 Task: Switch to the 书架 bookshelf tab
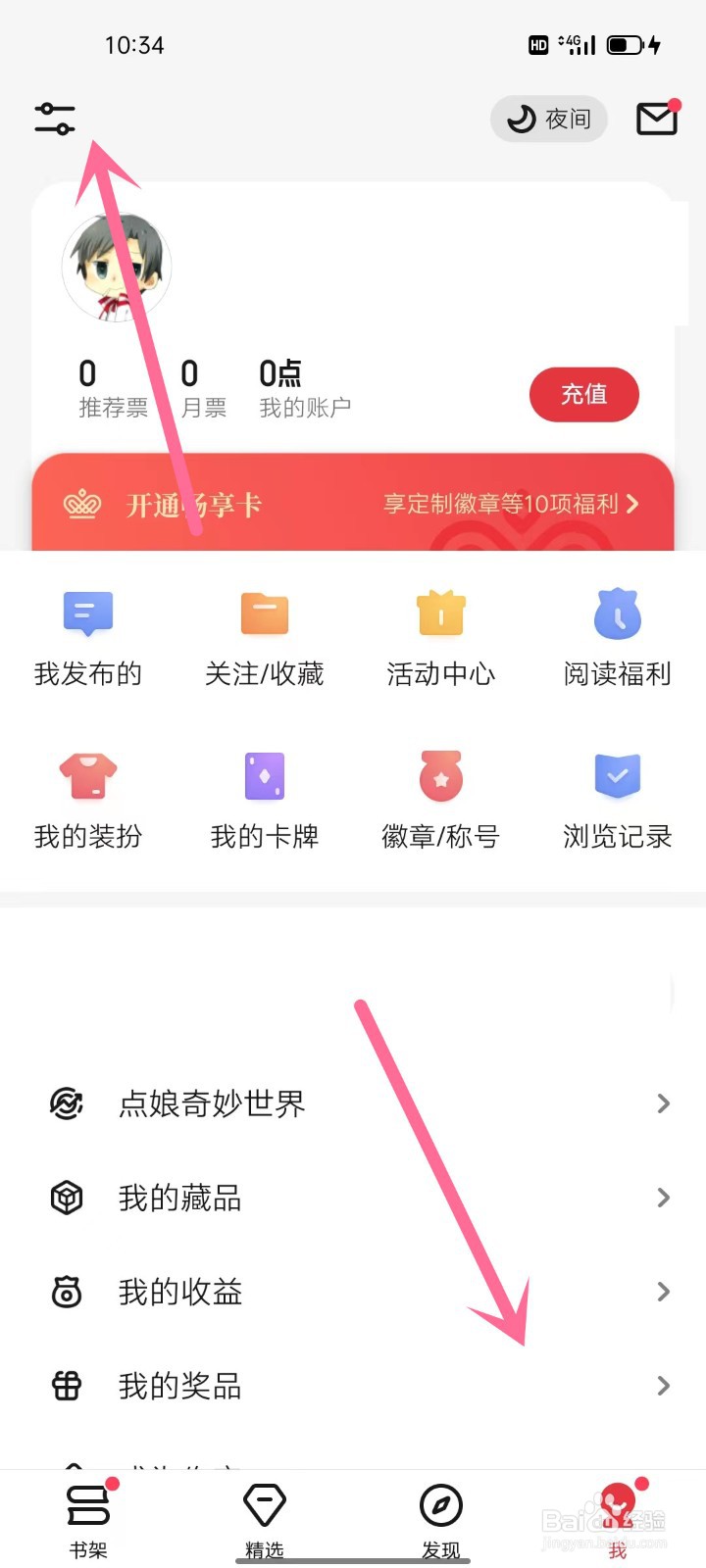tap(88, 1519)
